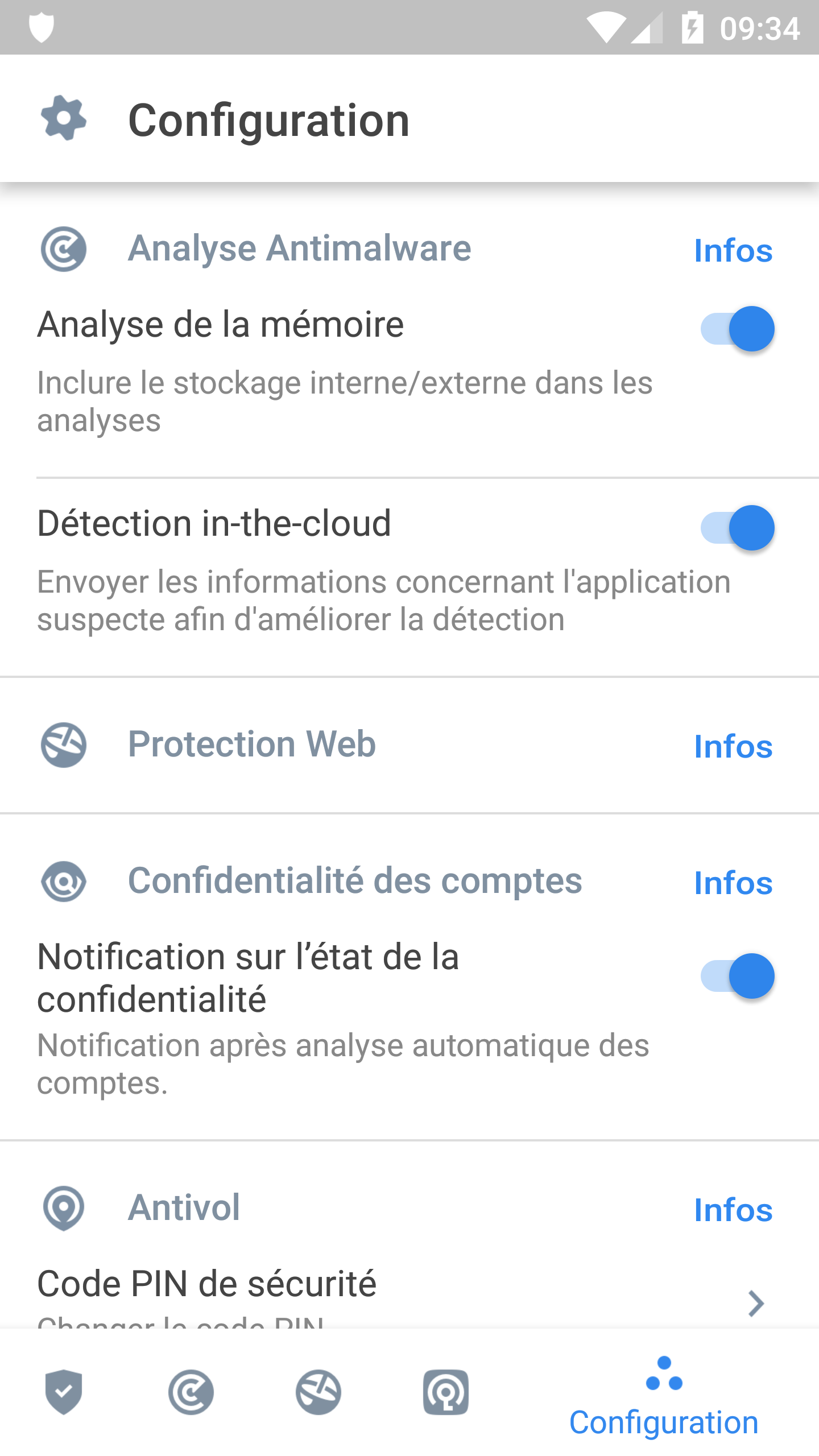Screen dimensions: 819x1456
Task: Toggle Notification sur l'état de la confidentialité
Action: click(737, 976)
